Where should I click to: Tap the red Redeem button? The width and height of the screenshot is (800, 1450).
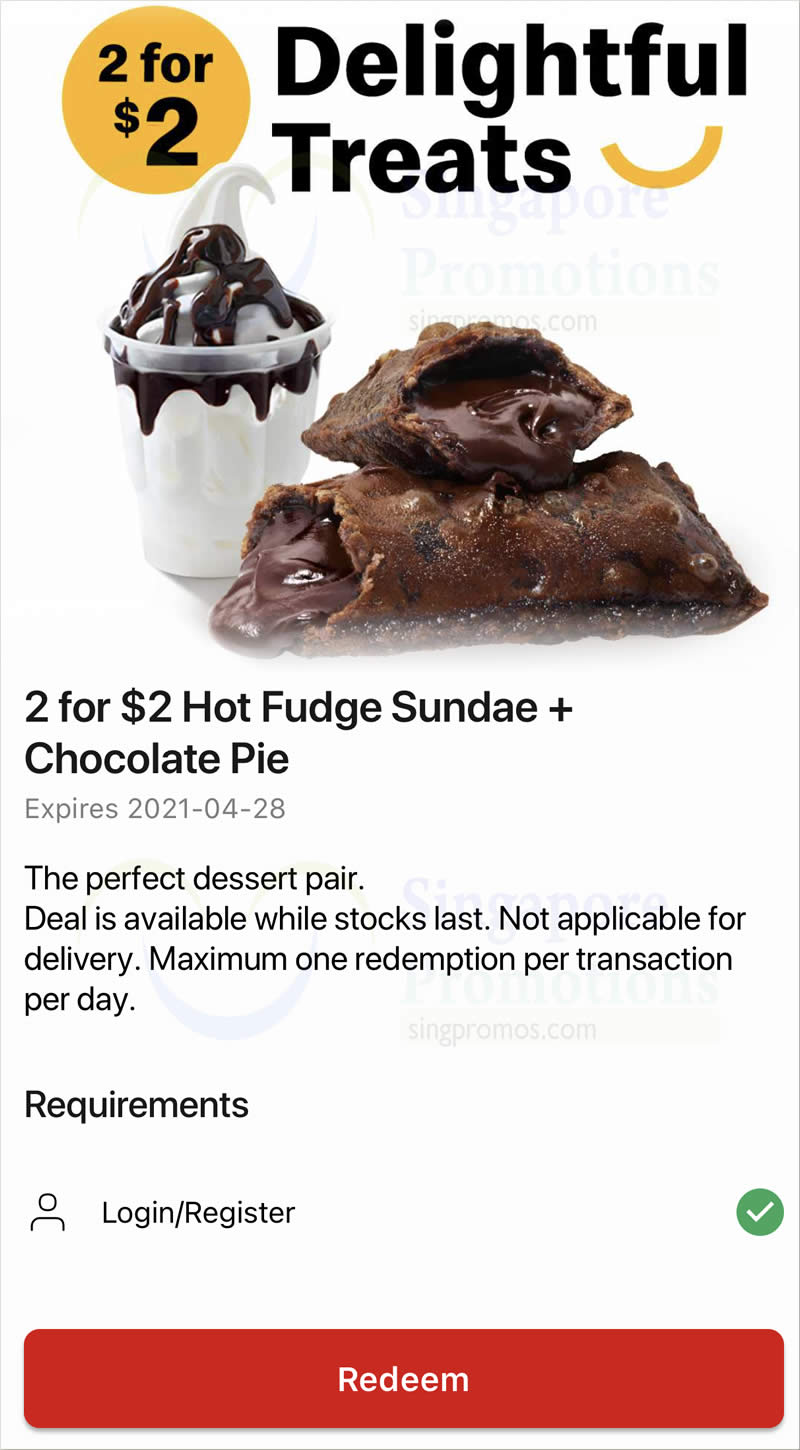pos(403,1378)
